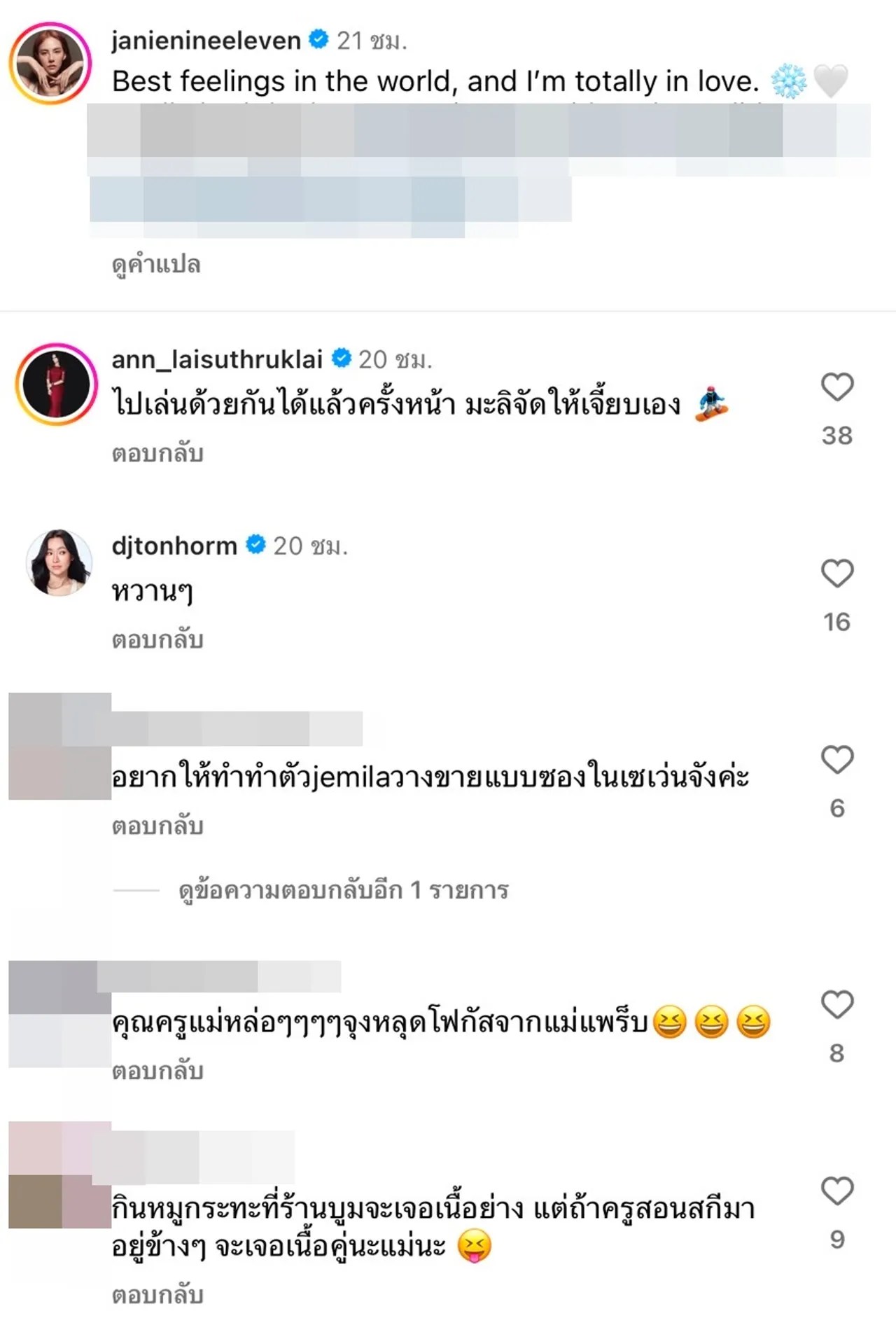Reply to ann_laisuthruklai's comment

click(x=157, y=454)
